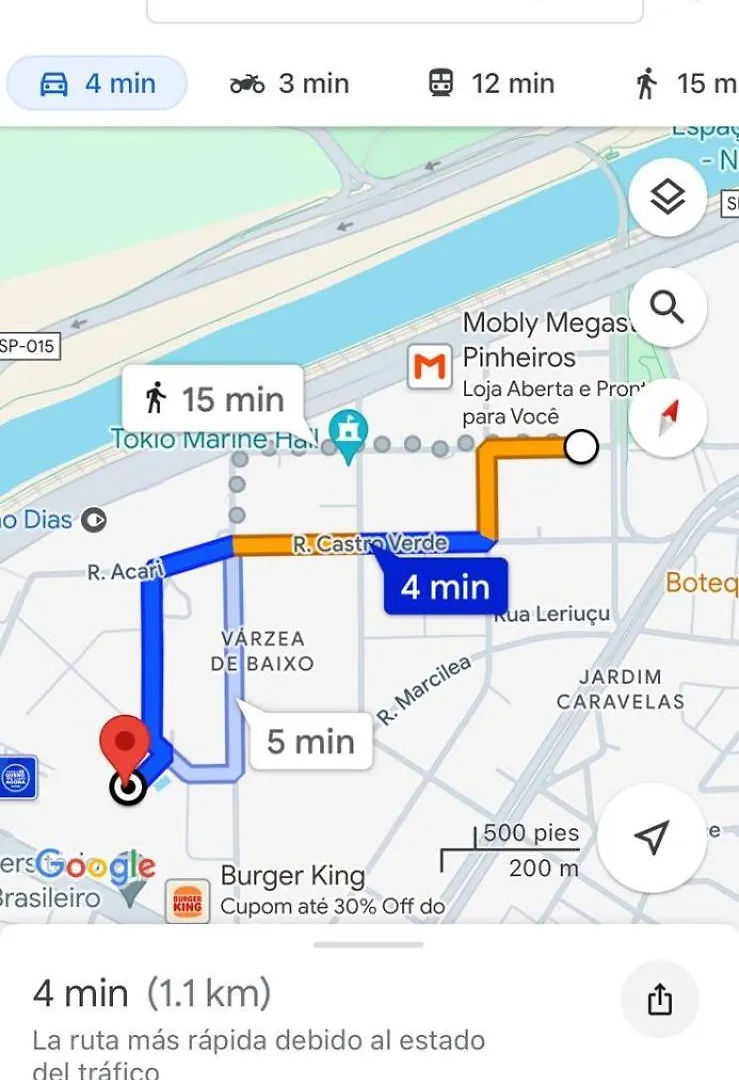Switch to walking 15 min mode

(x=685, y=83)
